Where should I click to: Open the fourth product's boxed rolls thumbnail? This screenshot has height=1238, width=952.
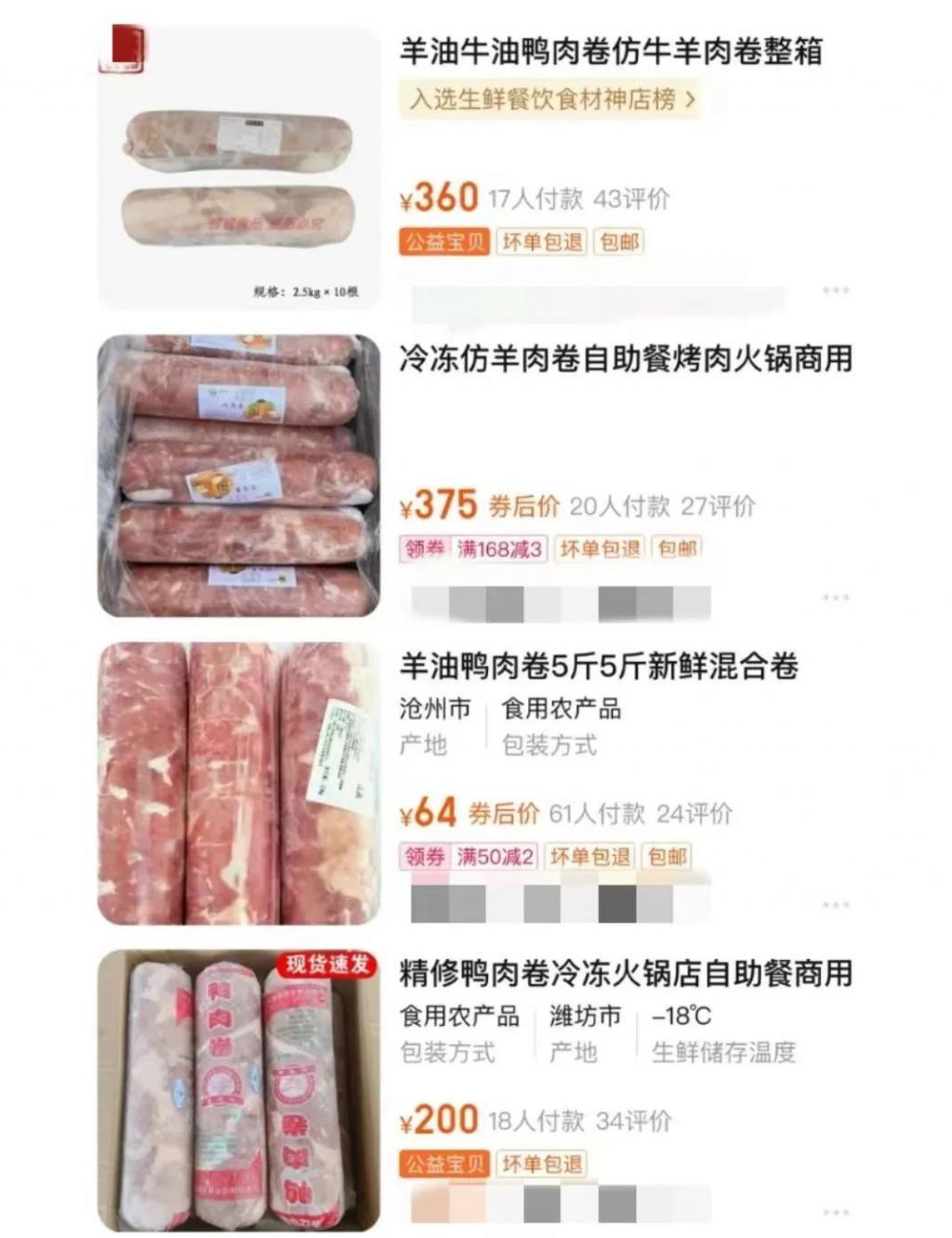pyautogui.click(x=238, y=1087)
